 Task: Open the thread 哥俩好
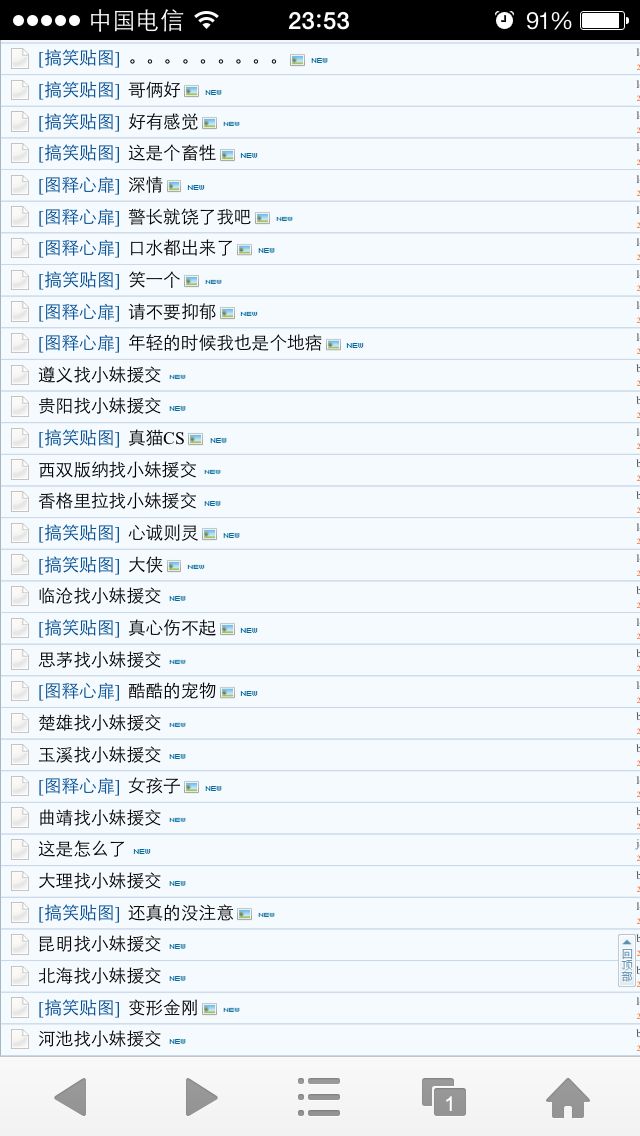(154, 91)
